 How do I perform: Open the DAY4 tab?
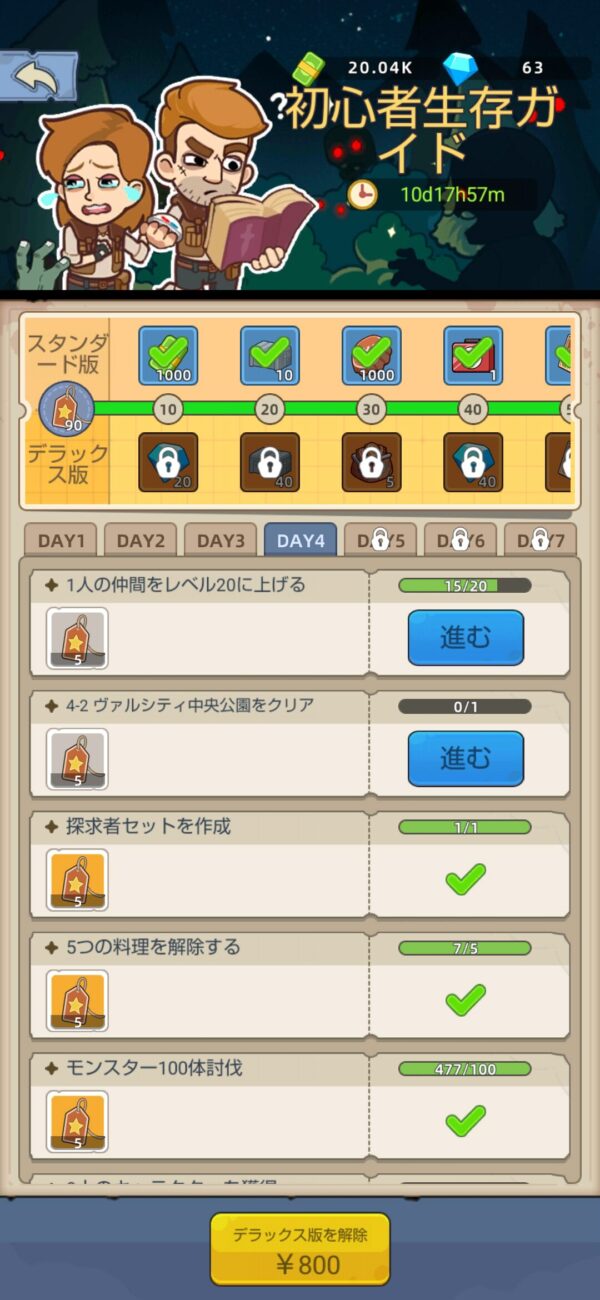pyautogui.click(x=301, y=541)
